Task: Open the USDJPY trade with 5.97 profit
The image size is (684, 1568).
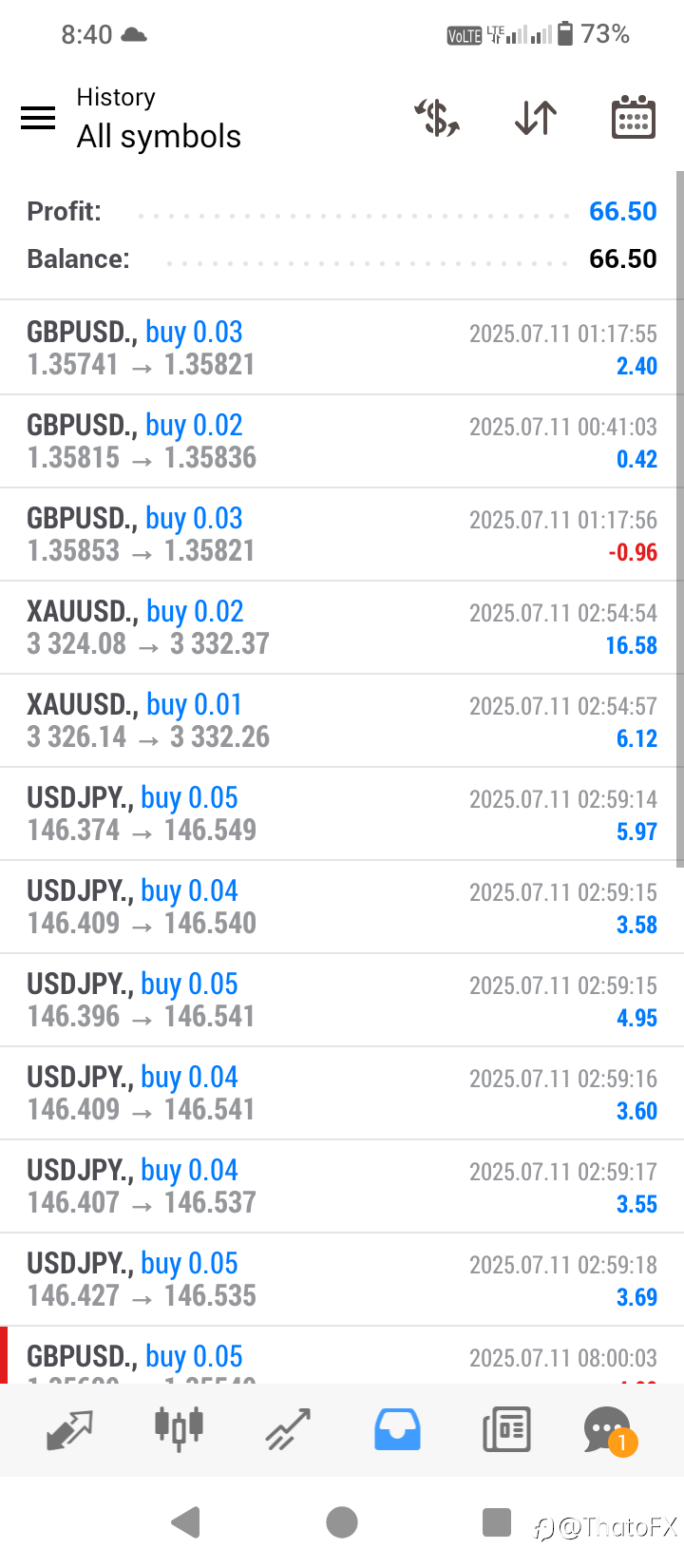Action: (x=342, y=814)
